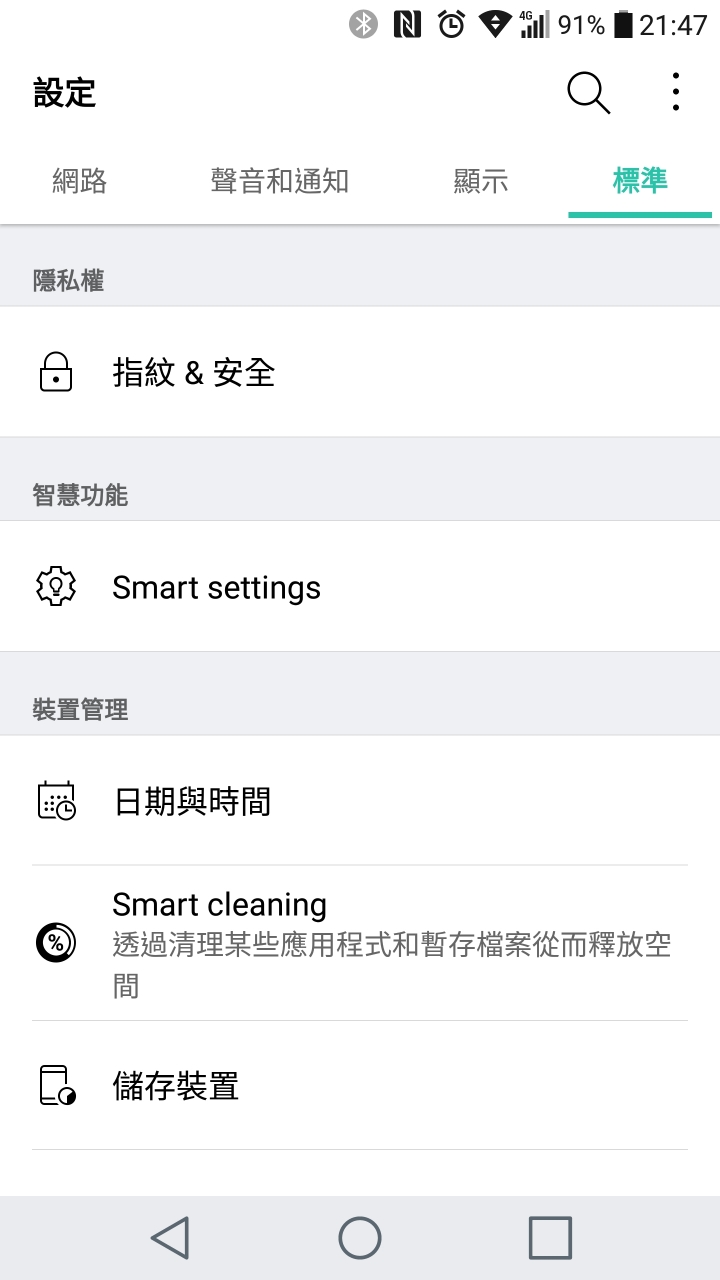
Task: Open Smart settings
Action: pos(360,587)
